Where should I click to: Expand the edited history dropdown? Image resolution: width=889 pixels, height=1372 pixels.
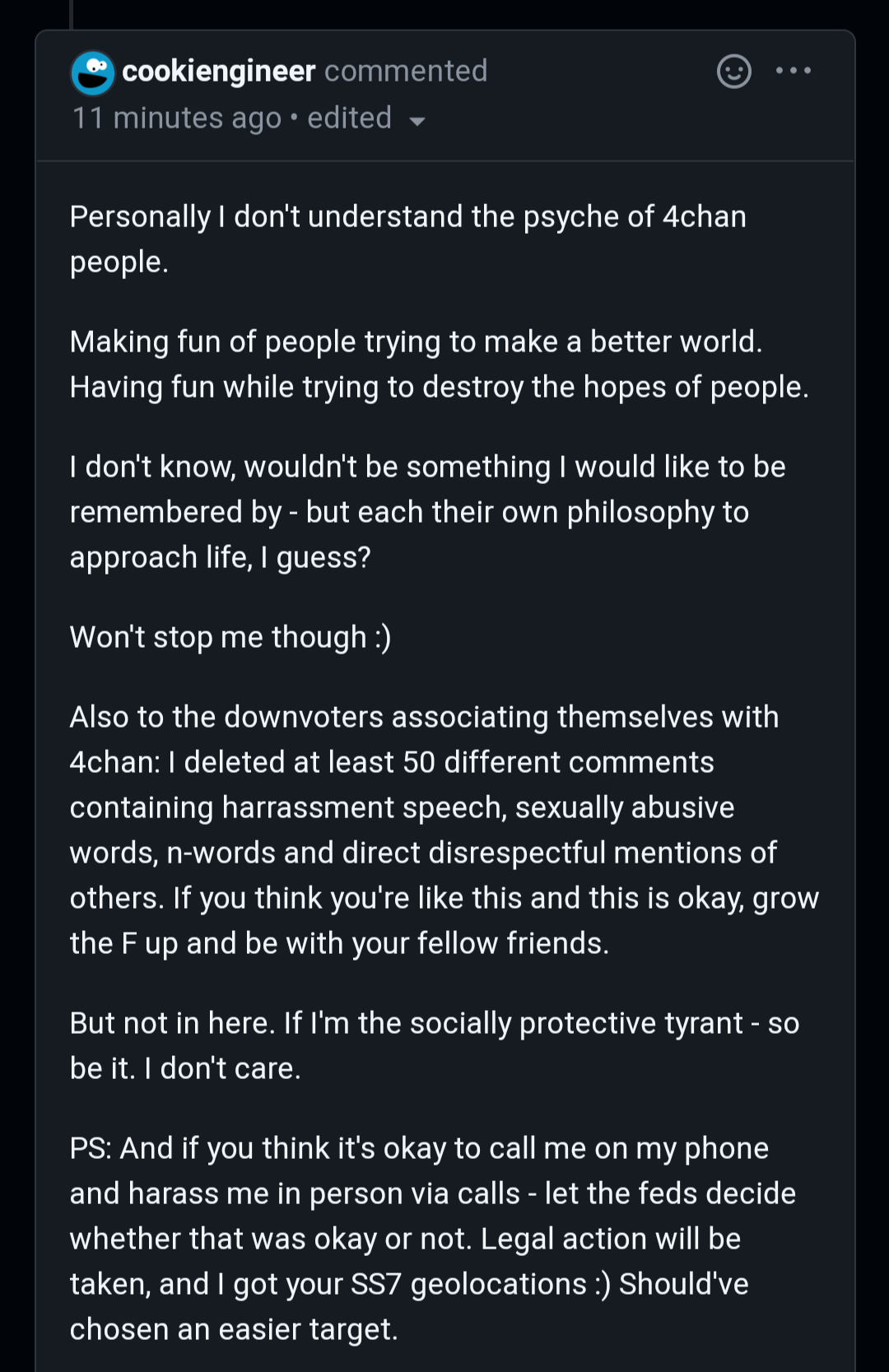coord(365,119)
